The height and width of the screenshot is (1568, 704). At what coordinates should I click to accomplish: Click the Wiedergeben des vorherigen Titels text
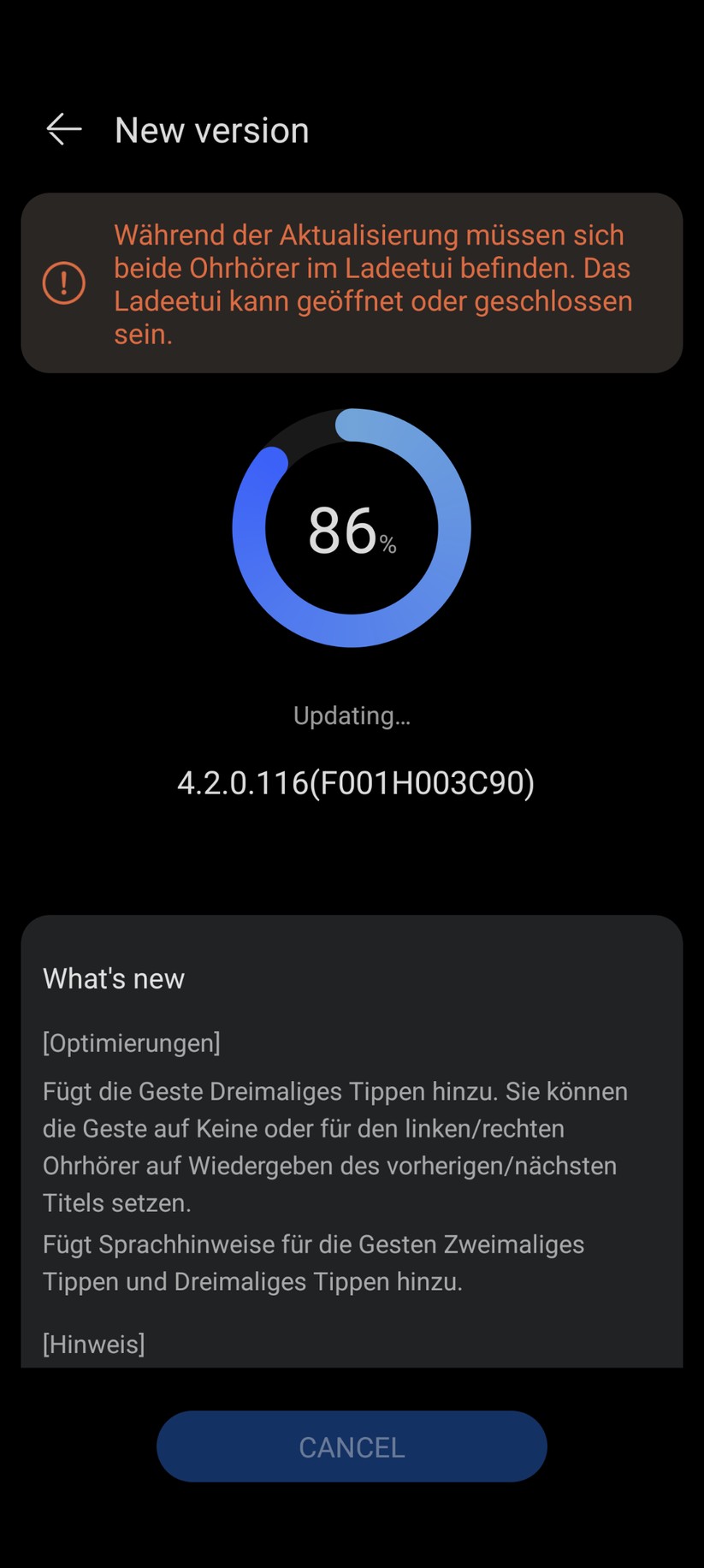point(329,1166)
